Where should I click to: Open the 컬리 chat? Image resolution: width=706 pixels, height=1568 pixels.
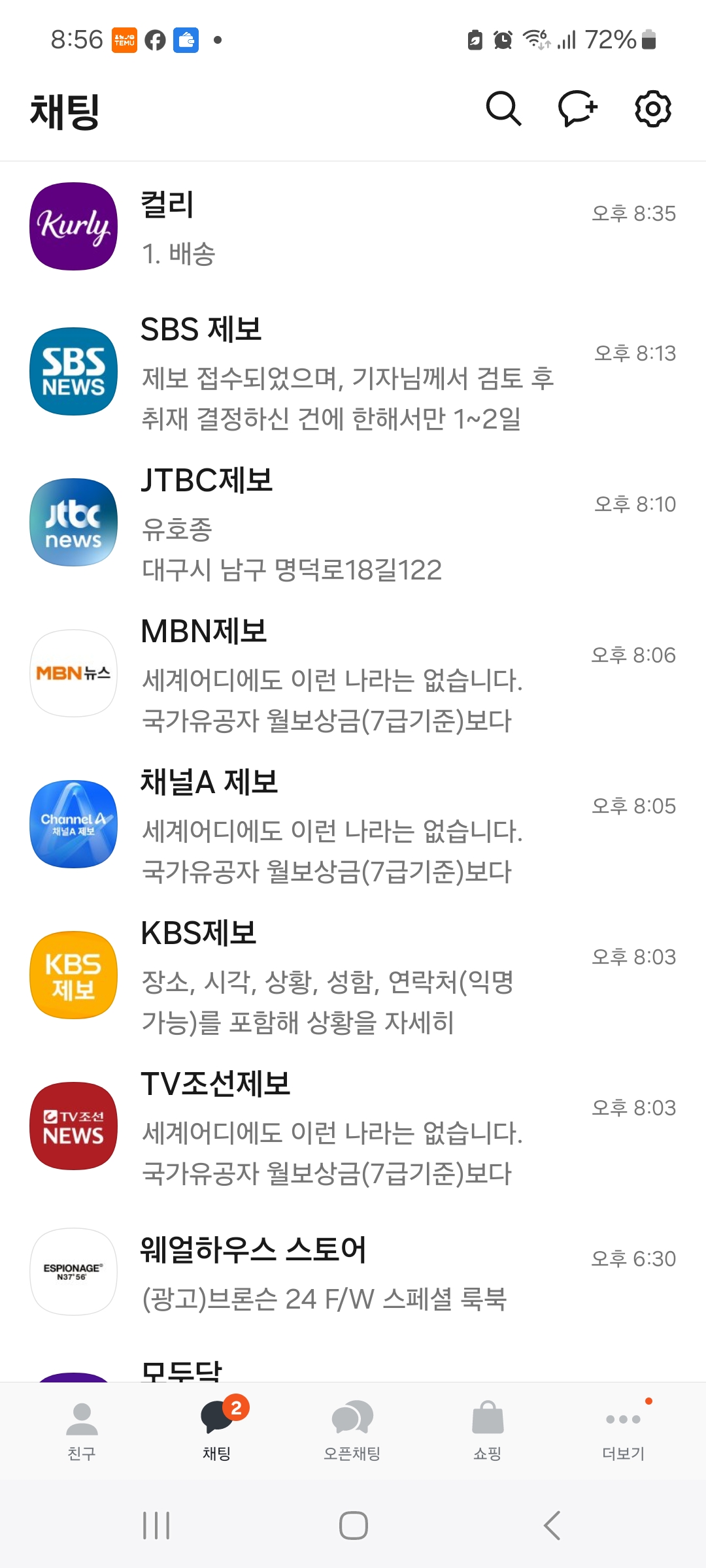coord(353,227)
